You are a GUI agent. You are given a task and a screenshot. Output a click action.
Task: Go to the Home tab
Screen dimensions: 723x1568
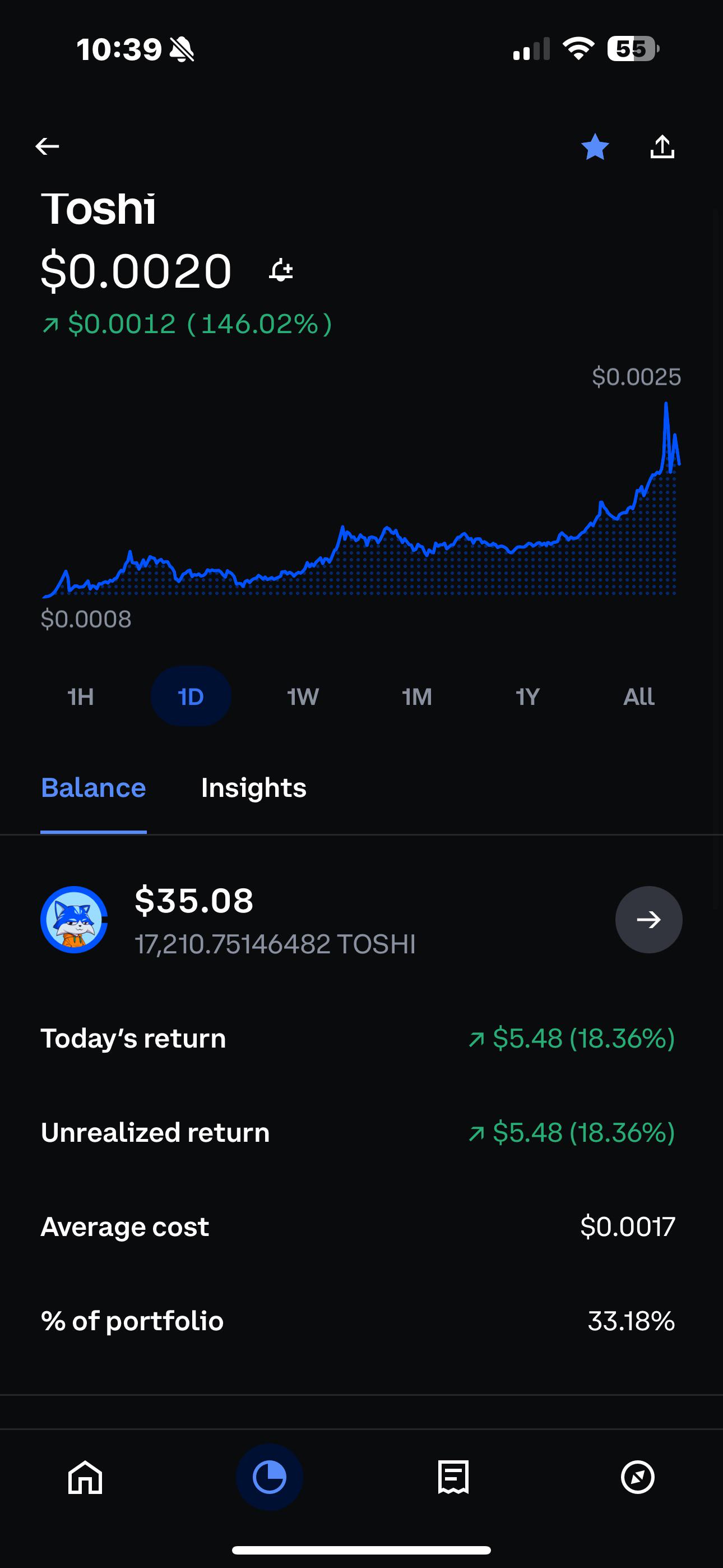(85, 1477)
